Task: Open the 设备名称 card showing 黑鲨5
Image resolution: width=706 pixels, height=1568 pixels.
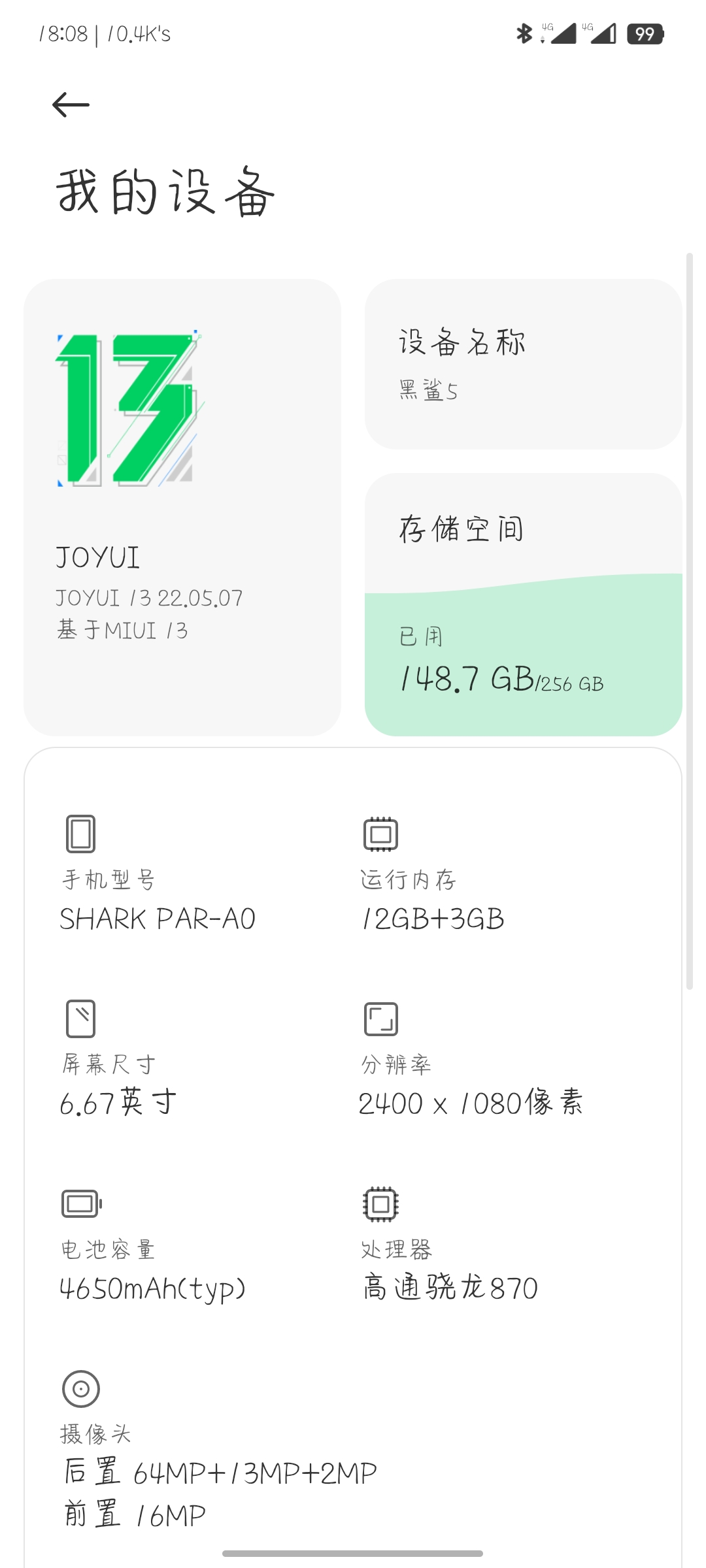Action: [x=523, y=365]
